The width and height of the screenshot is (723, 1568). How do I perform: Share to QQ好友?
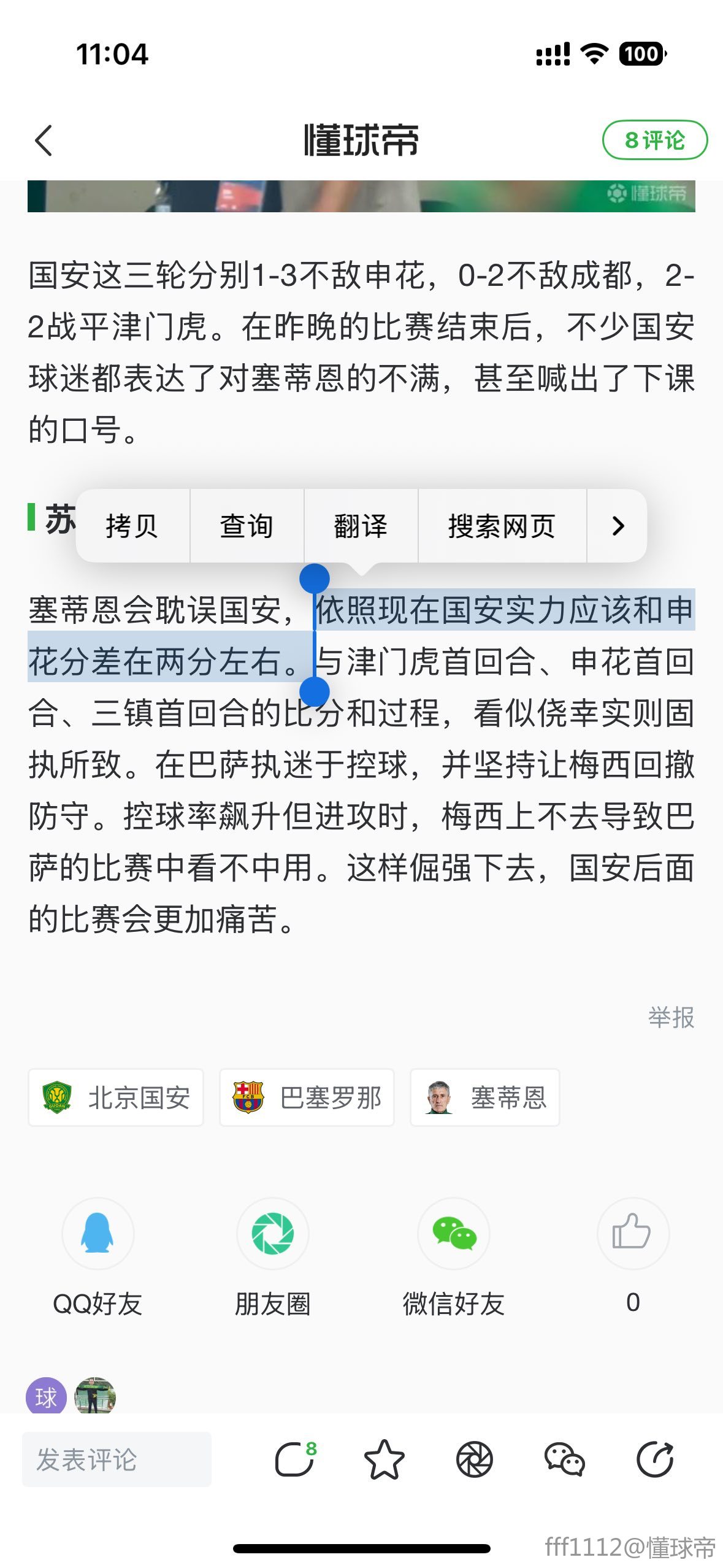(98, 1234)
